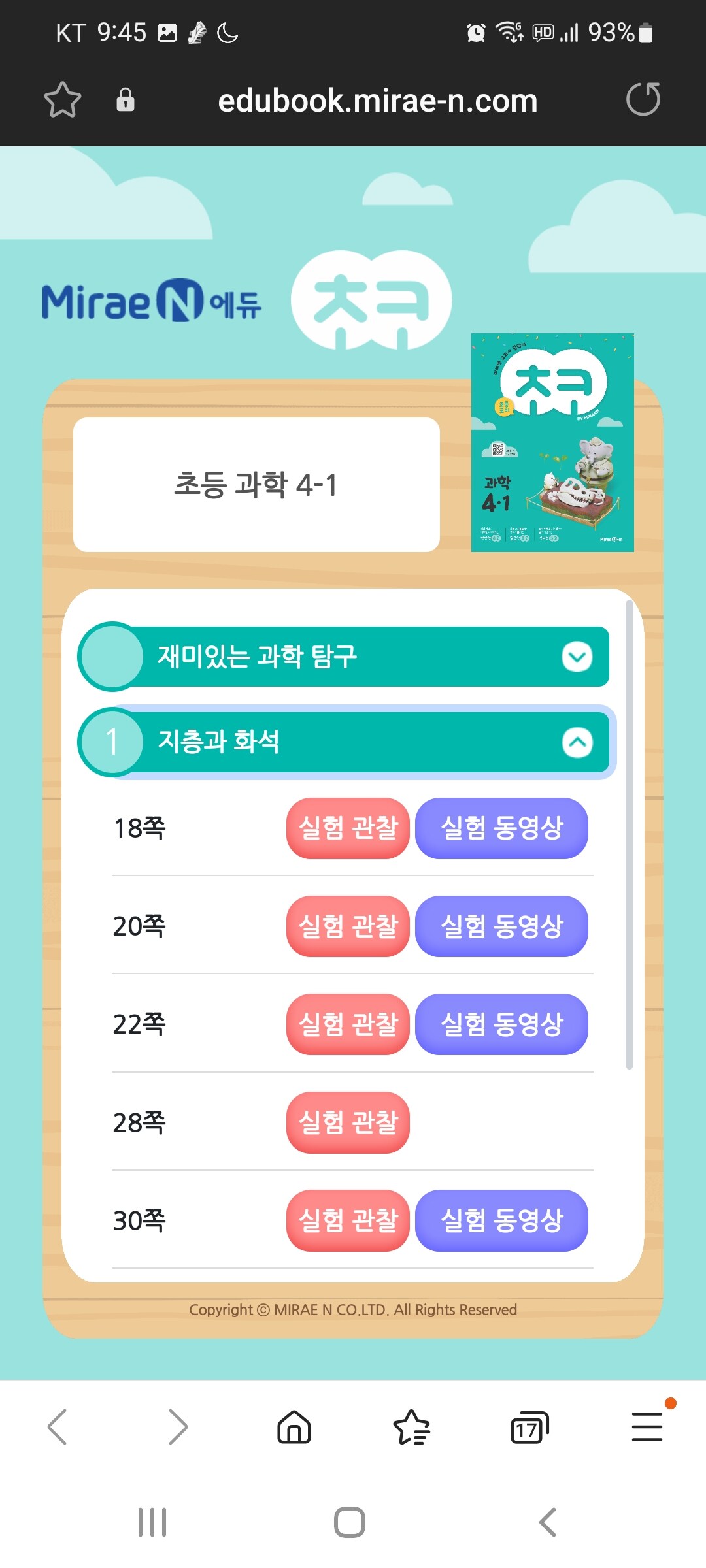Open recent apps from navigation bar
The width and height of the screenshot is (706, 1568).
[x=152, y=1522]
